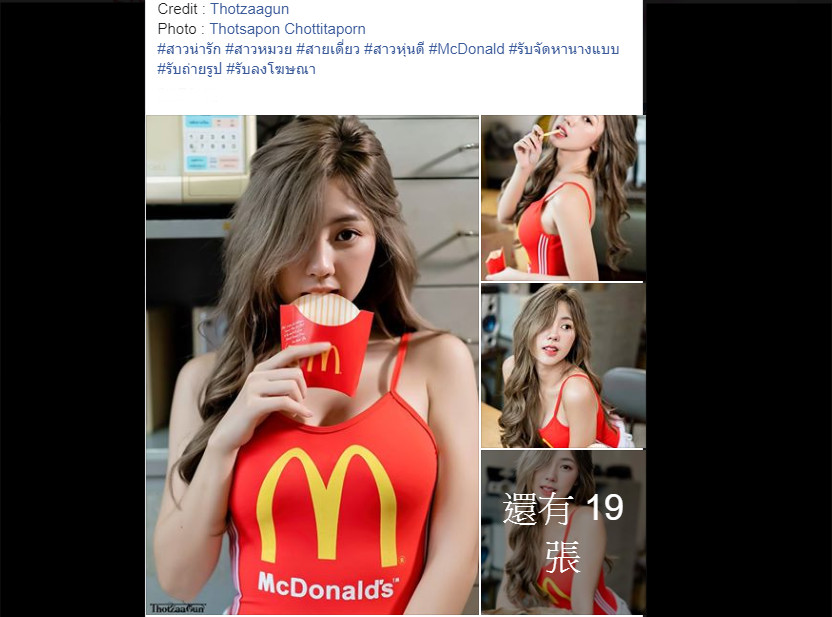Open the Thotzaagun credit link
This screenshot has height=617, width=832.
(x=249, y=9)
